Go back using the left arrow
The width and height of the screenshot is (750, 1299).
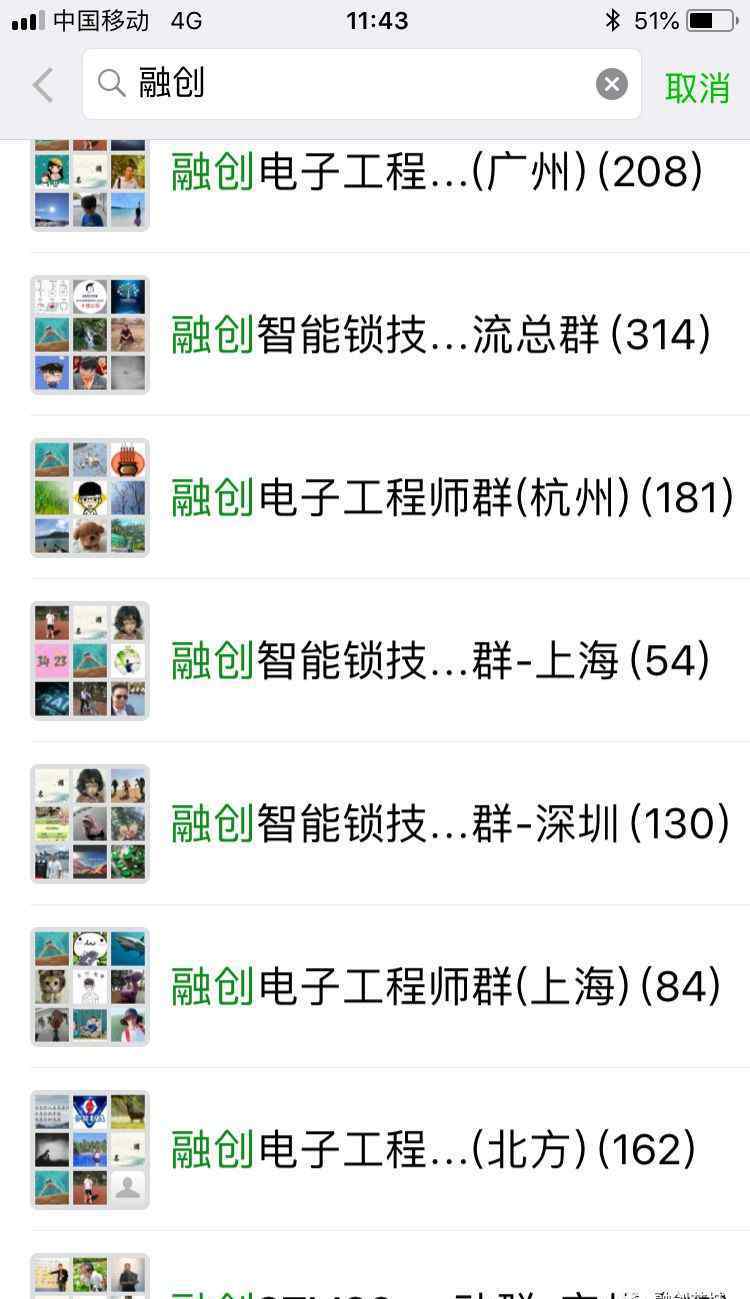click(x=43, y=85)
